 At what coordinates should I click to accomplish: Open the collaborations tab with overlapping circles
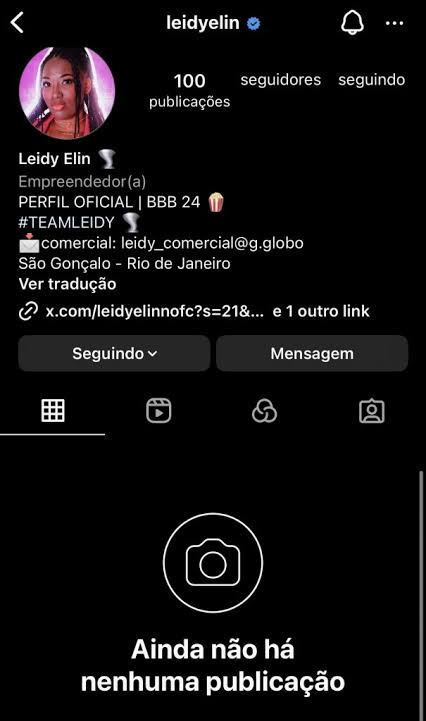pyautogui.click(x=265, y=411)
